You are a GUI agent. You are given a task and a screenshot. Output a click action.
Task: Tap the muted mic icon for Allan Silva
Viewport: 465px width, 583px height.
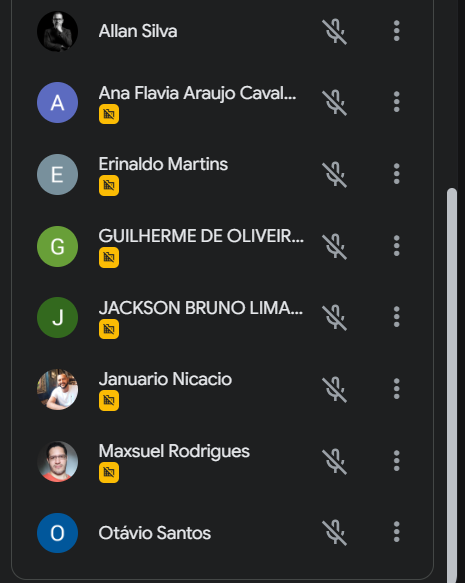point(335,32)
